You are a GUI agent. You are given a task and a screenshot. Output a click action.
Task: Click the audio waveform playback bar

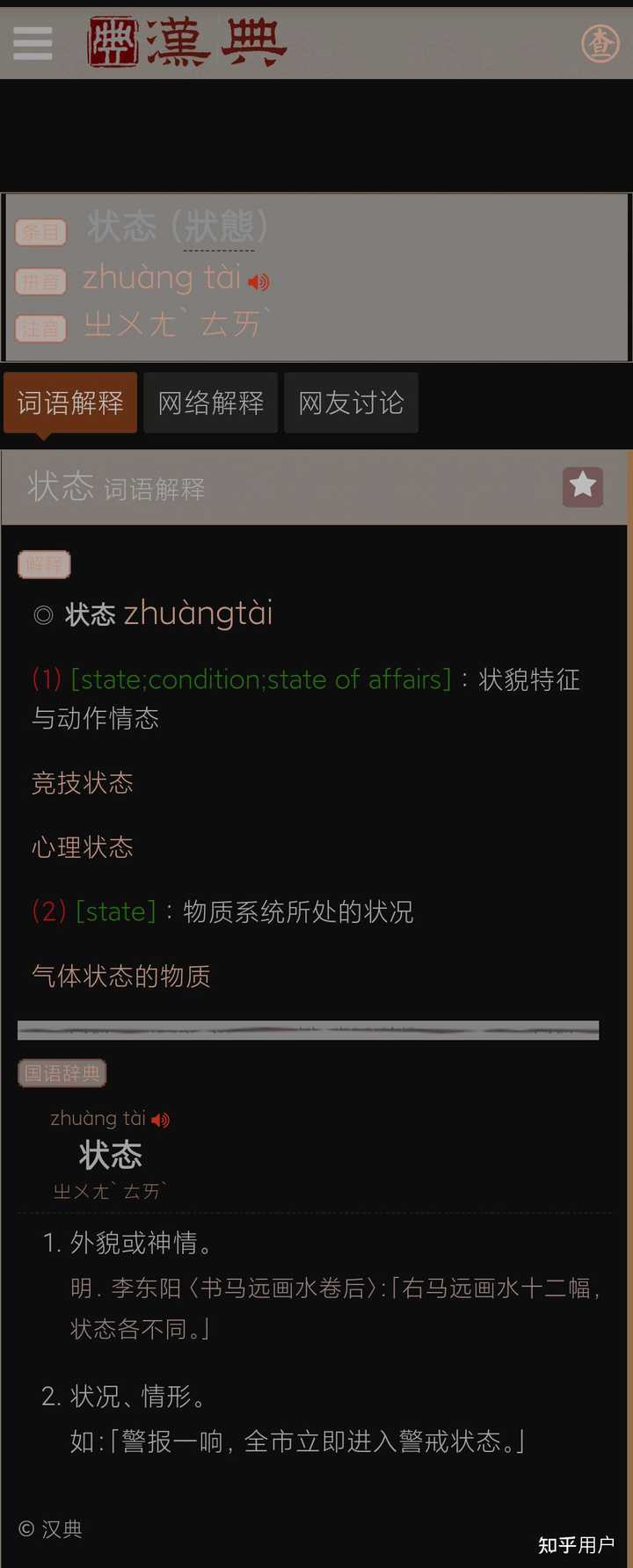[307, 1027]
